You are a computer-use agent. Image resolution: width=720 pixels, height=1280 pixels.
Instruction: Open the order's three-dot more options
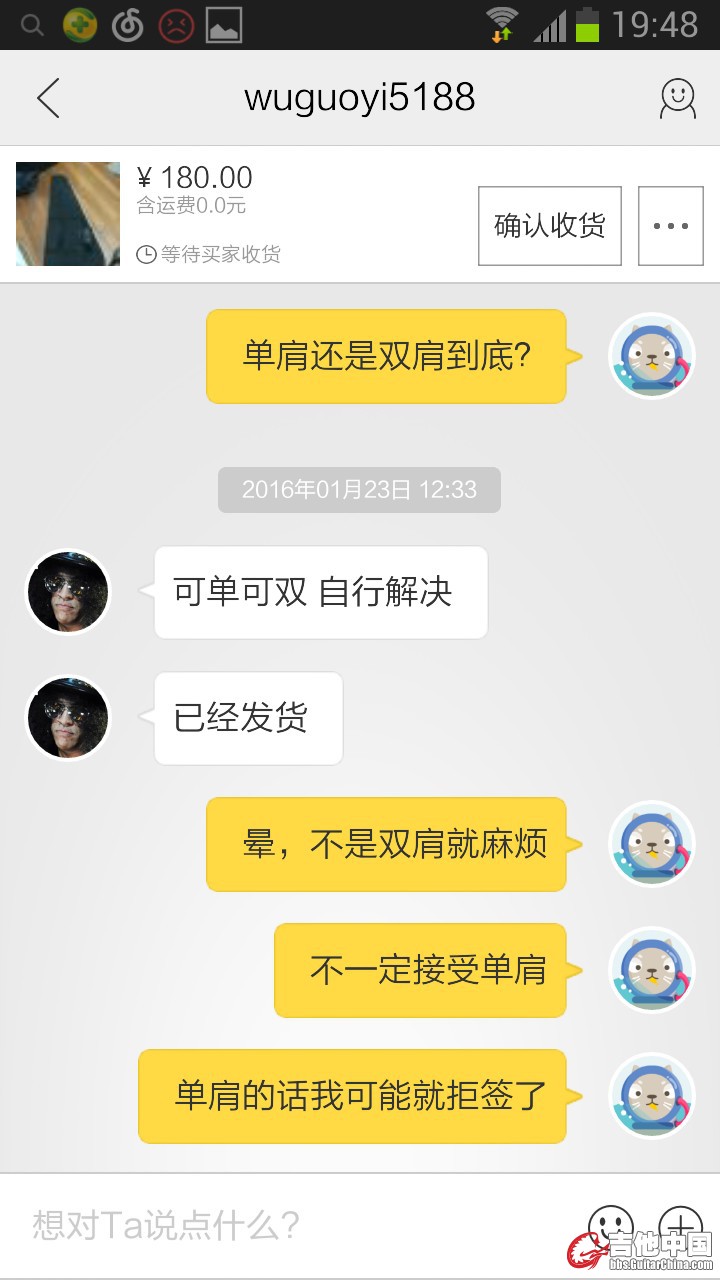(670, 226)
